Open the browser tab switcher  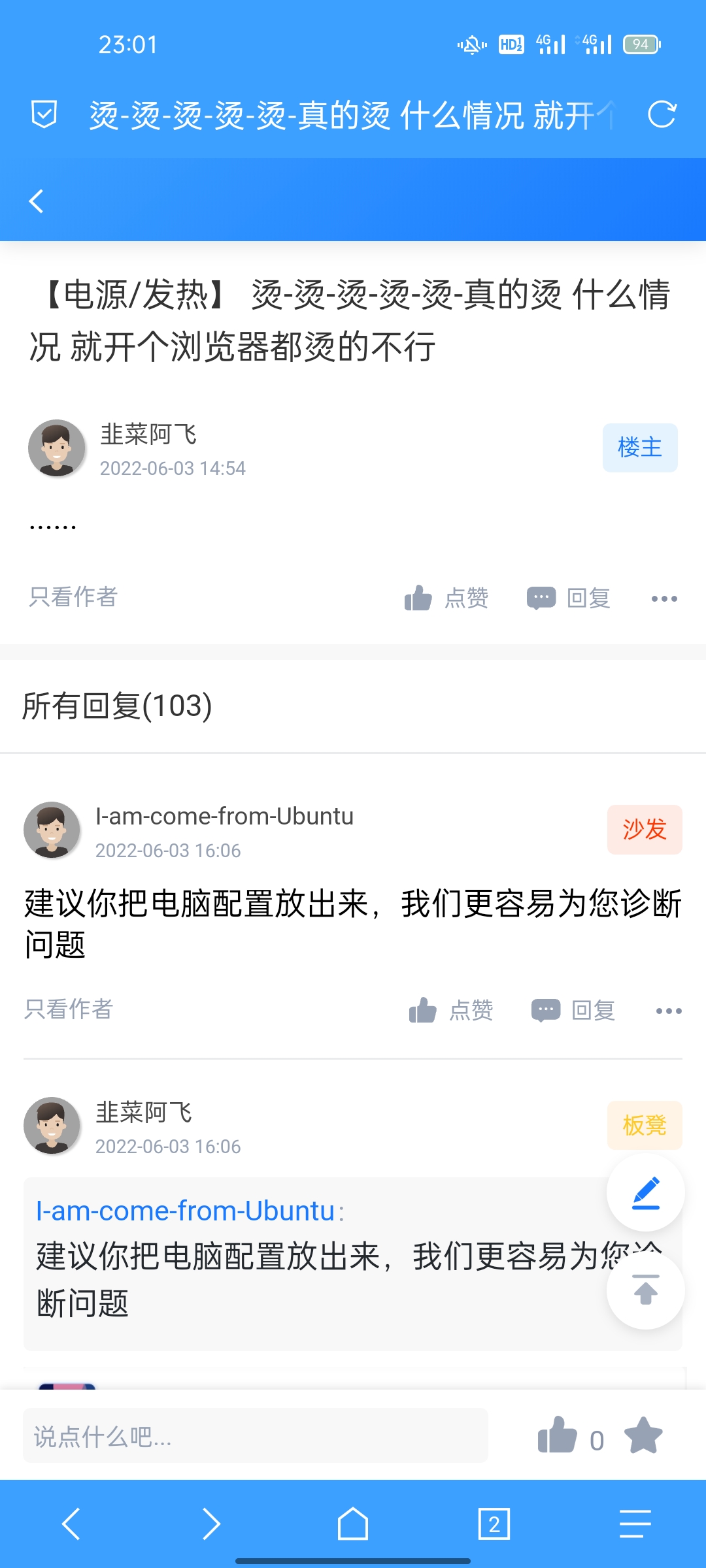494,1524
